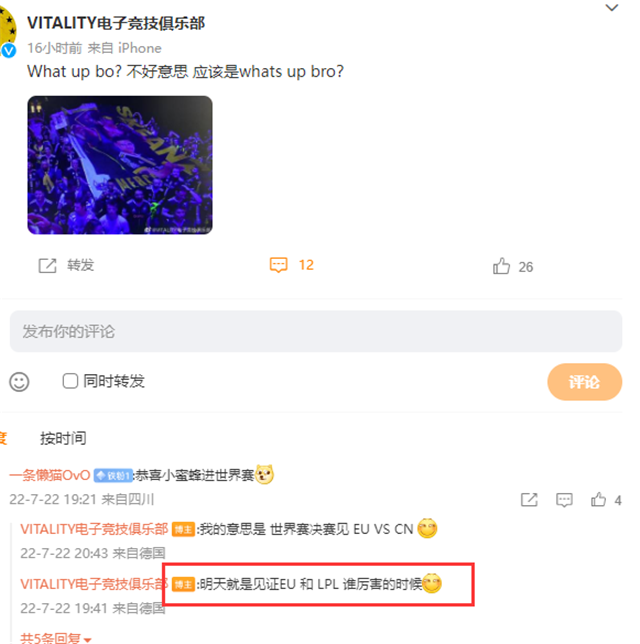Reply to 一条懒猫OvO's comment
The width and height of the screenshot is (640, 644).
pyautogui.click(x=564, y=499)
